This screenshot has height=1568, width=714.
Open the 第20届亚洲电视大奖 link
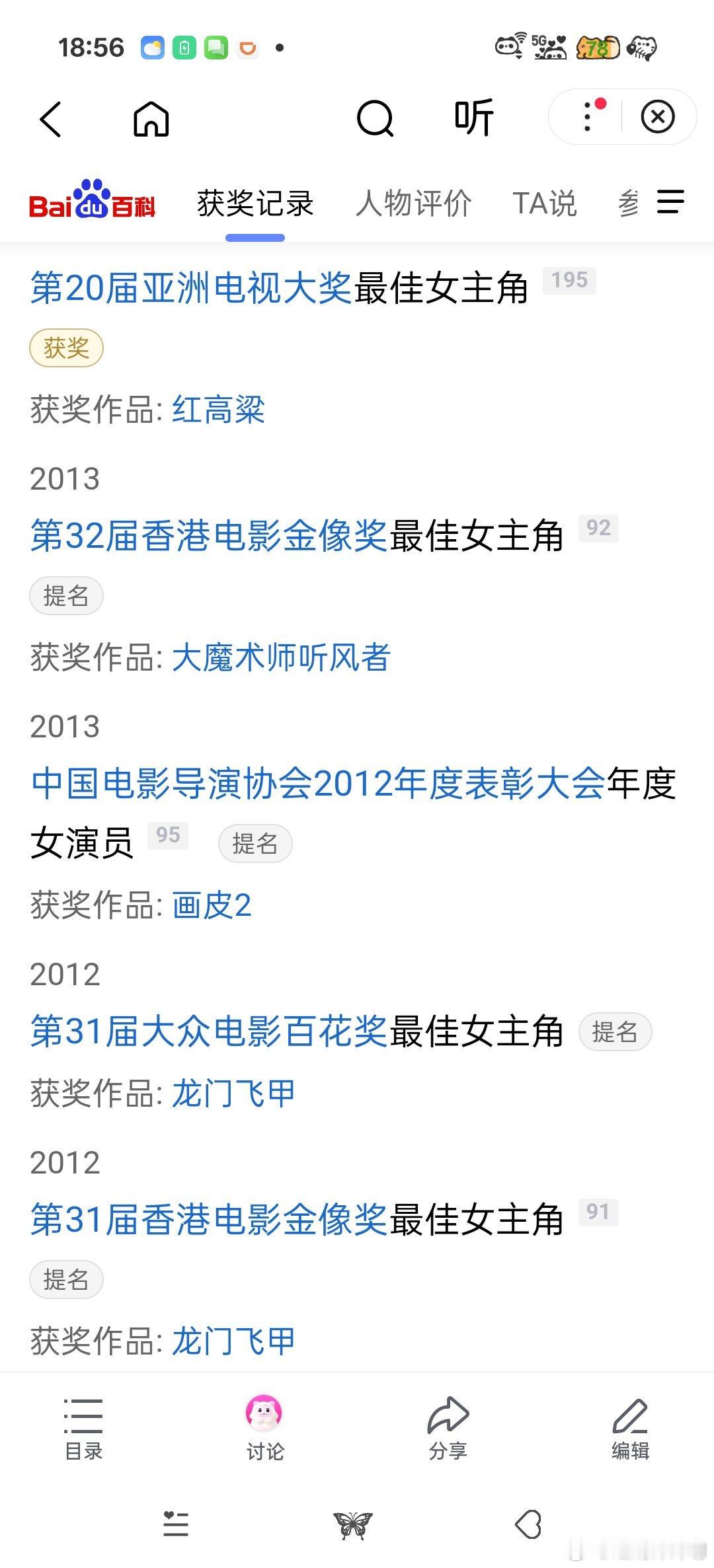click(x=191, y=288)
